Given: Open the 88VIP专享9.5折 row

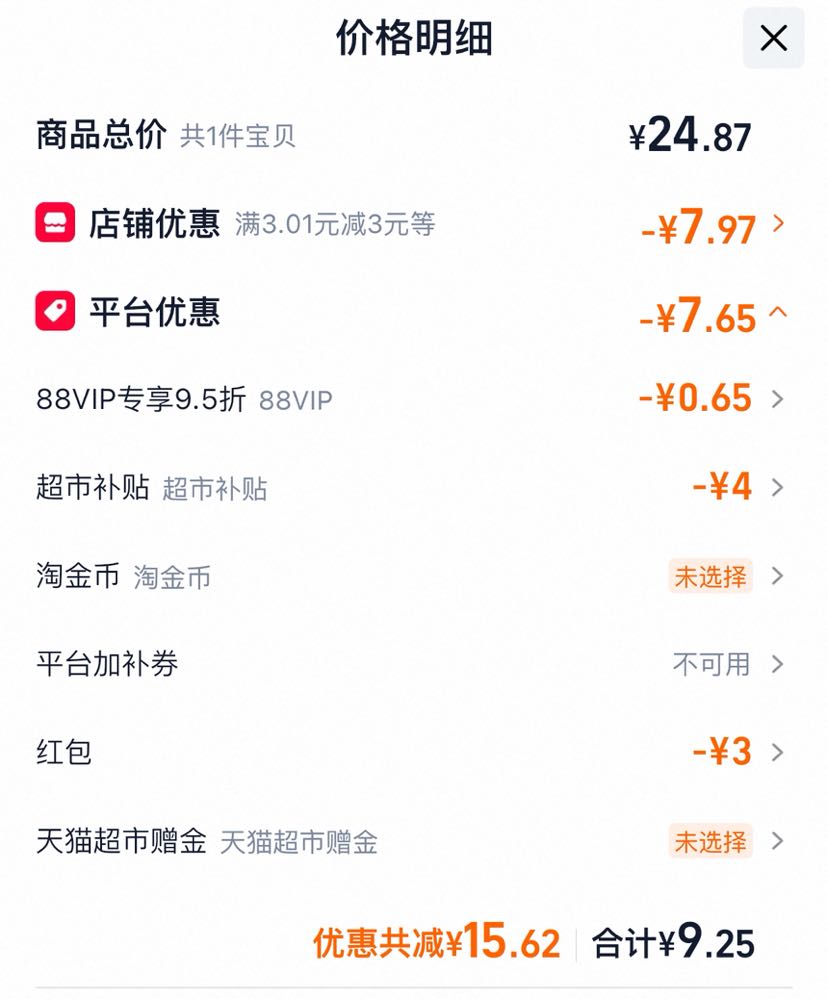Looking at the screenshot, I should (413, 399).
